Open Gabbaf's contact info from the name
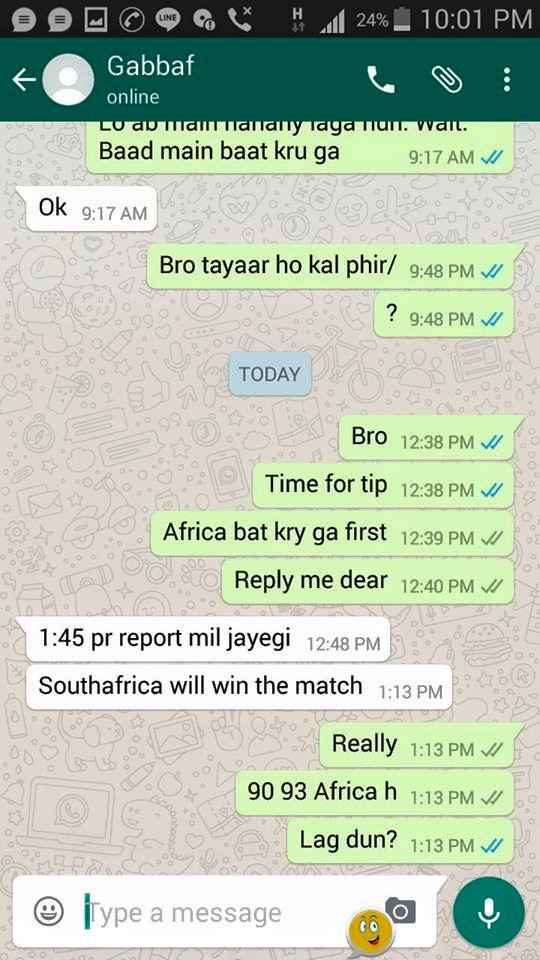540x960 pixels. pos(151,66)
